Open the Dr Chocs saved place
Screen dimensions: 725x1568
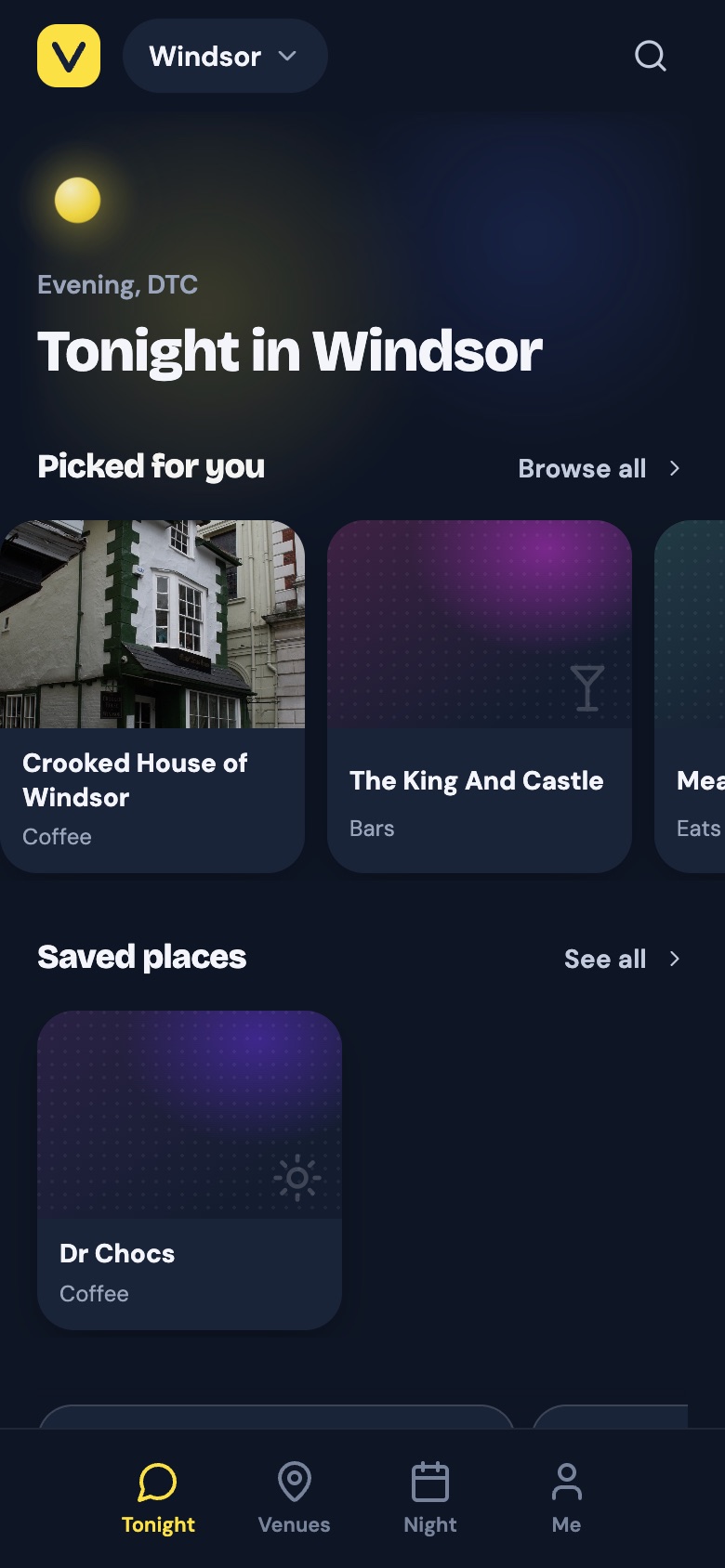click(190, 1169)
